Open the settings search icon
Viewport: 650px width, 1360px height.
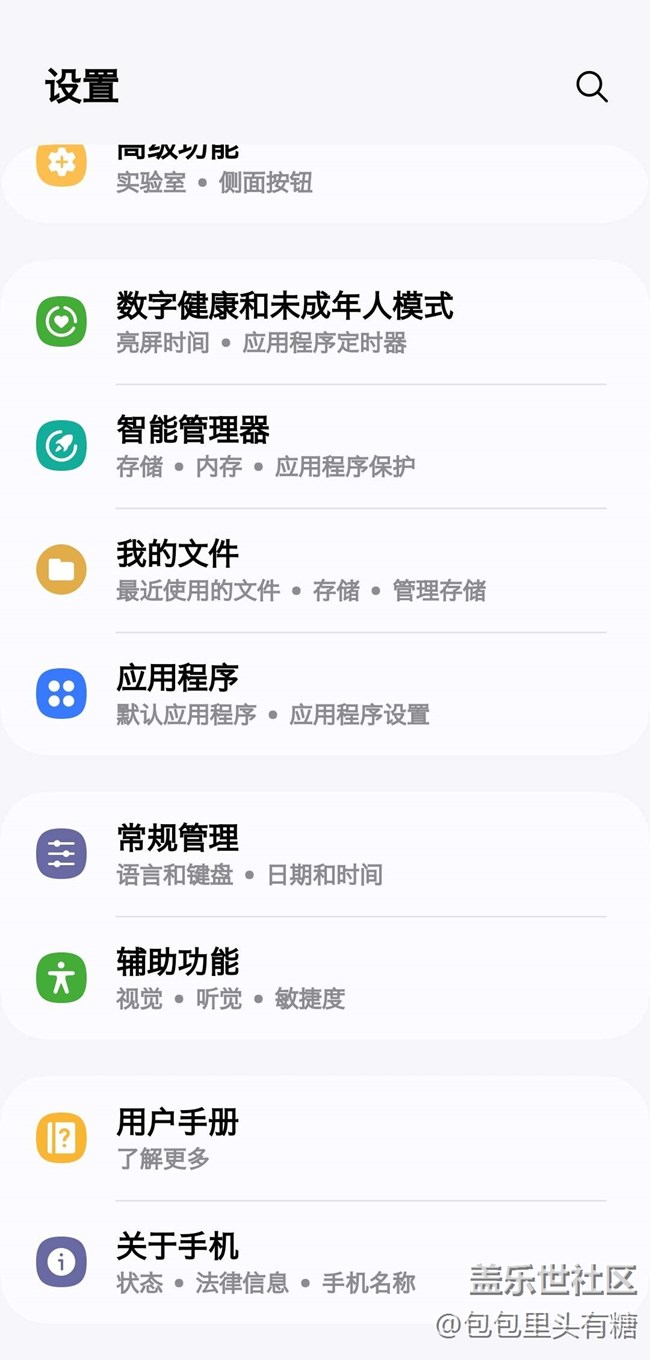click(591, 87)
